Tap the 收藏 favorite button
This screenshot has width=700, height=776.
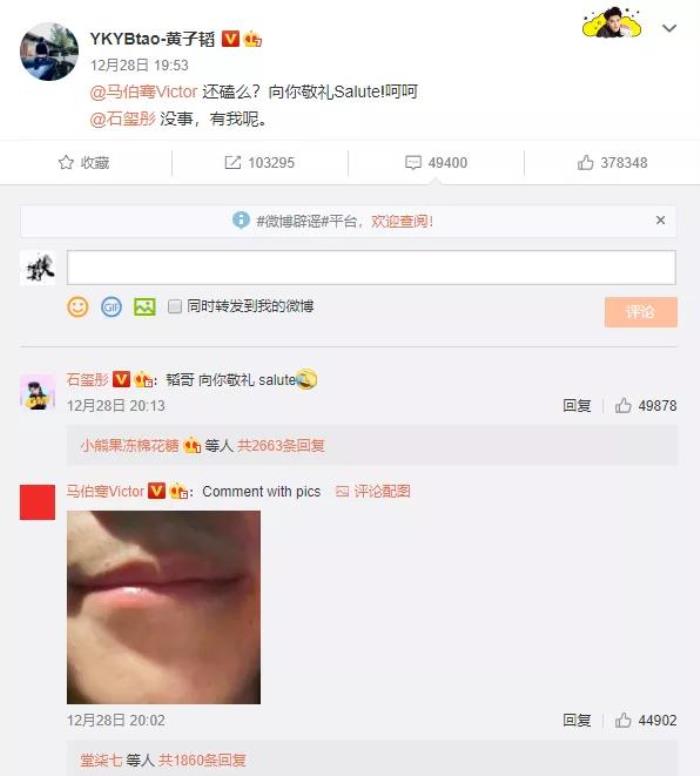tap(84, 162)
